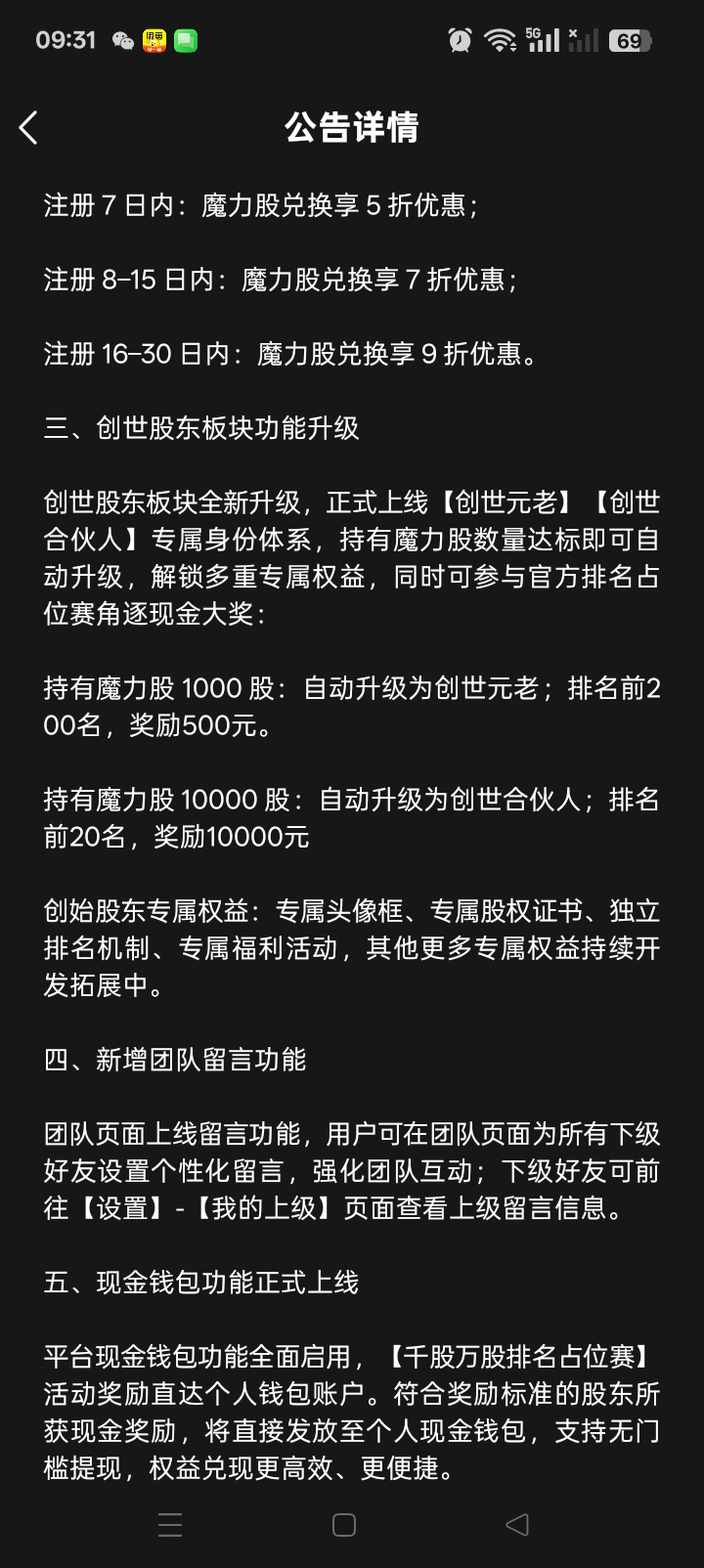The height and width of the screenshot is (1568, 704).
Task: Tap the system back triangle button
Action: 517,1524
